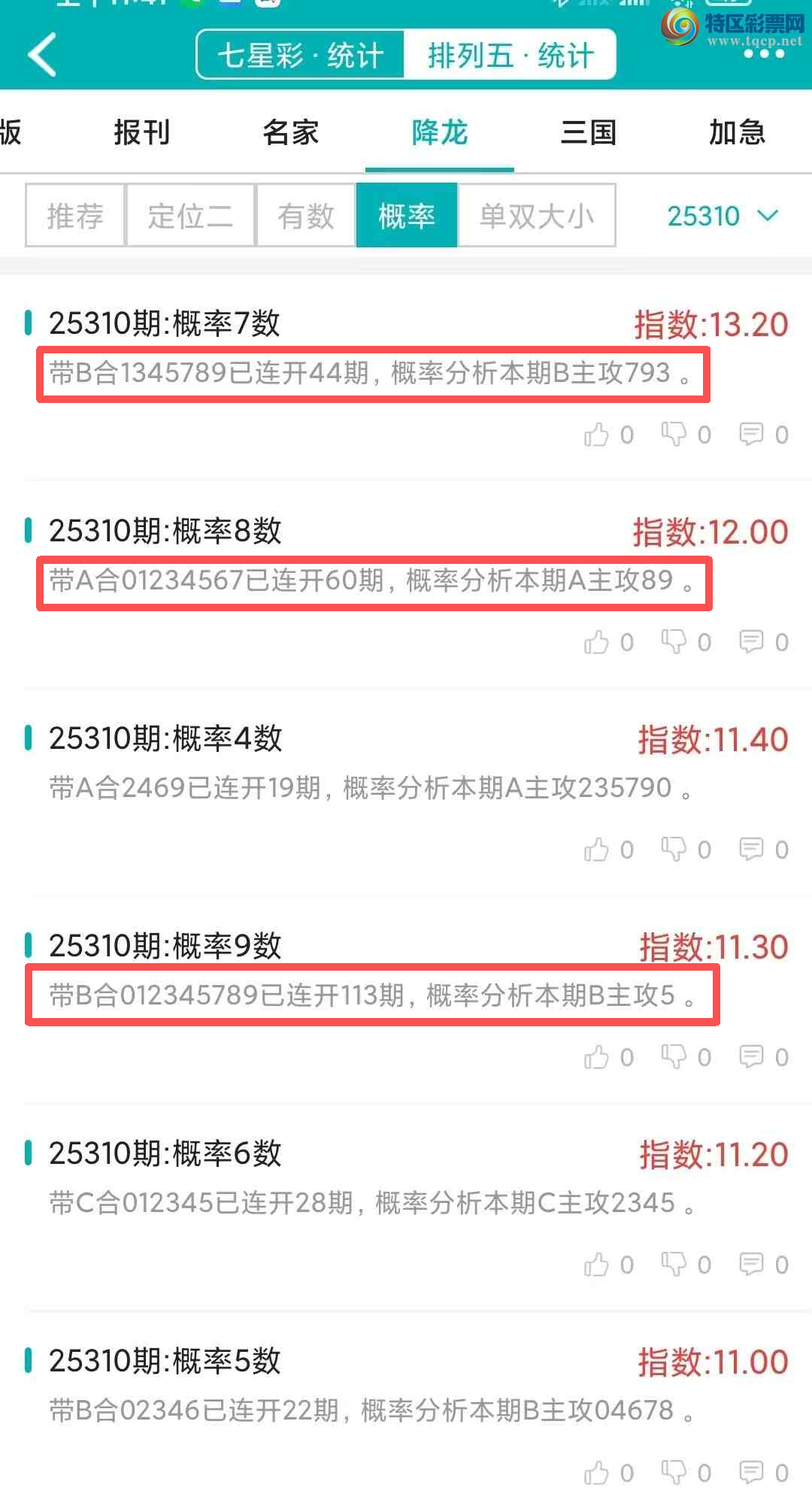The width and height of the screenshot is (812, 1509).
Task: Expand the 25310 issue dropdown
Action: point(722,216)
